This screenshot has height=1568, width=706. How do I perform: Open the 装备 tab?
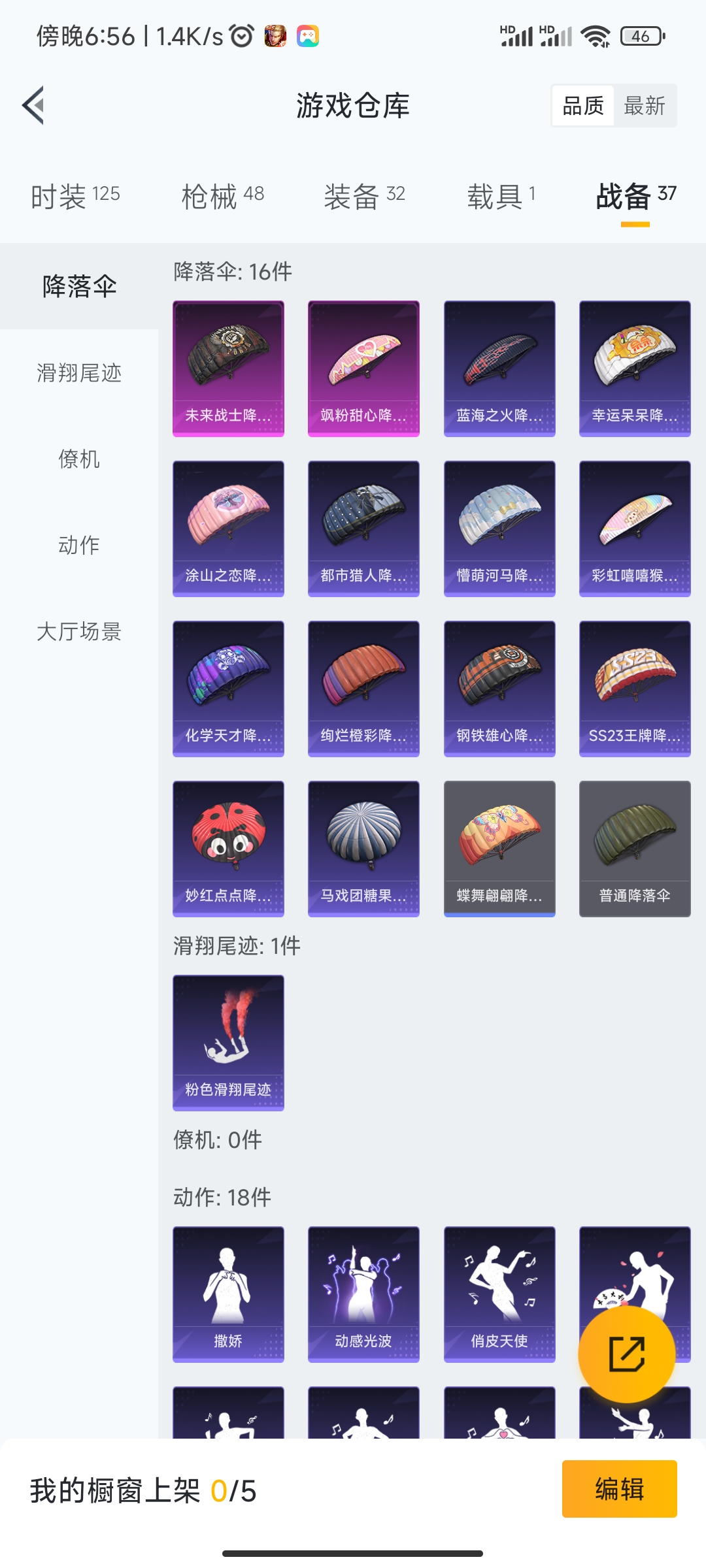click(x=364, y=196)
